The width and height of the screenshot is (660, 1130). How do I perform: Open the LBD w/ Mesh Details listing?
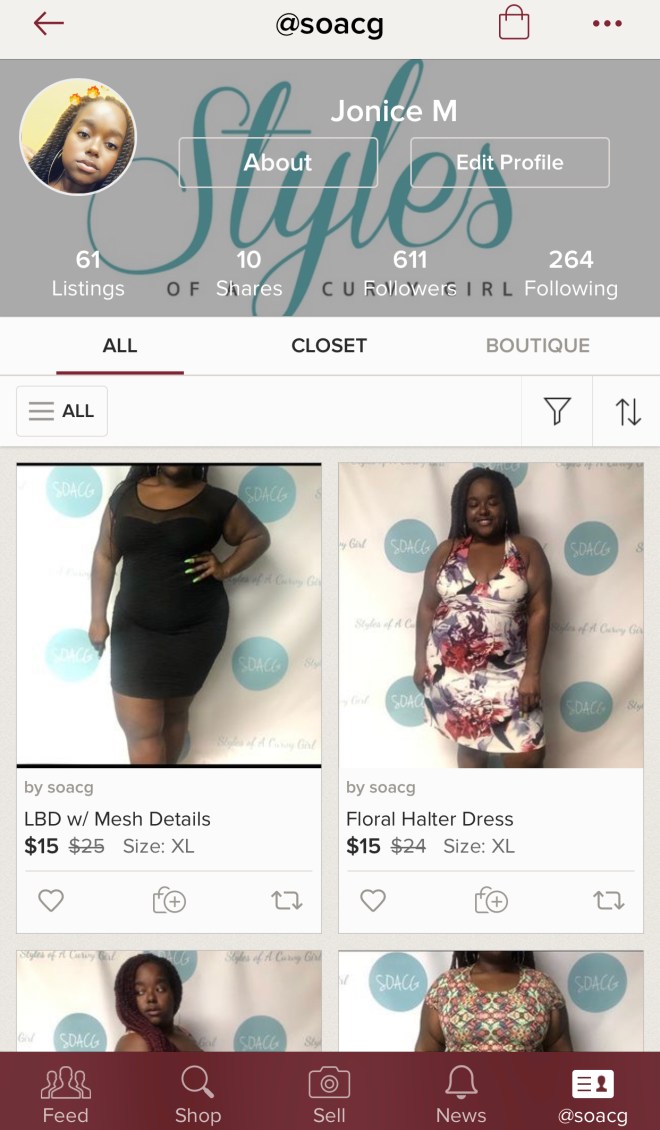(168, 616)
